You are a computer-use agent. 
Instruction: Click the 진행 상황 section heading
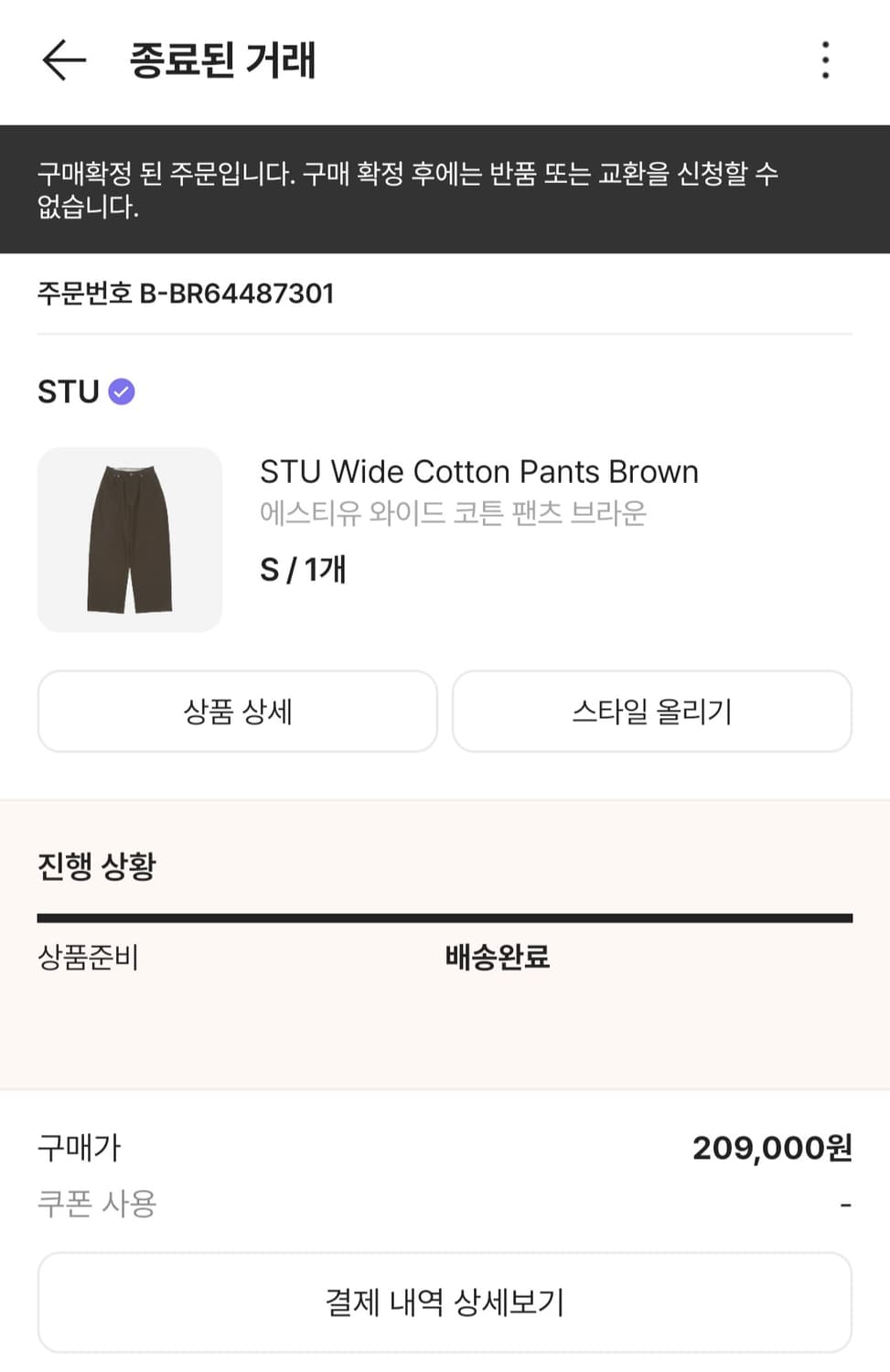coord(96,863)
